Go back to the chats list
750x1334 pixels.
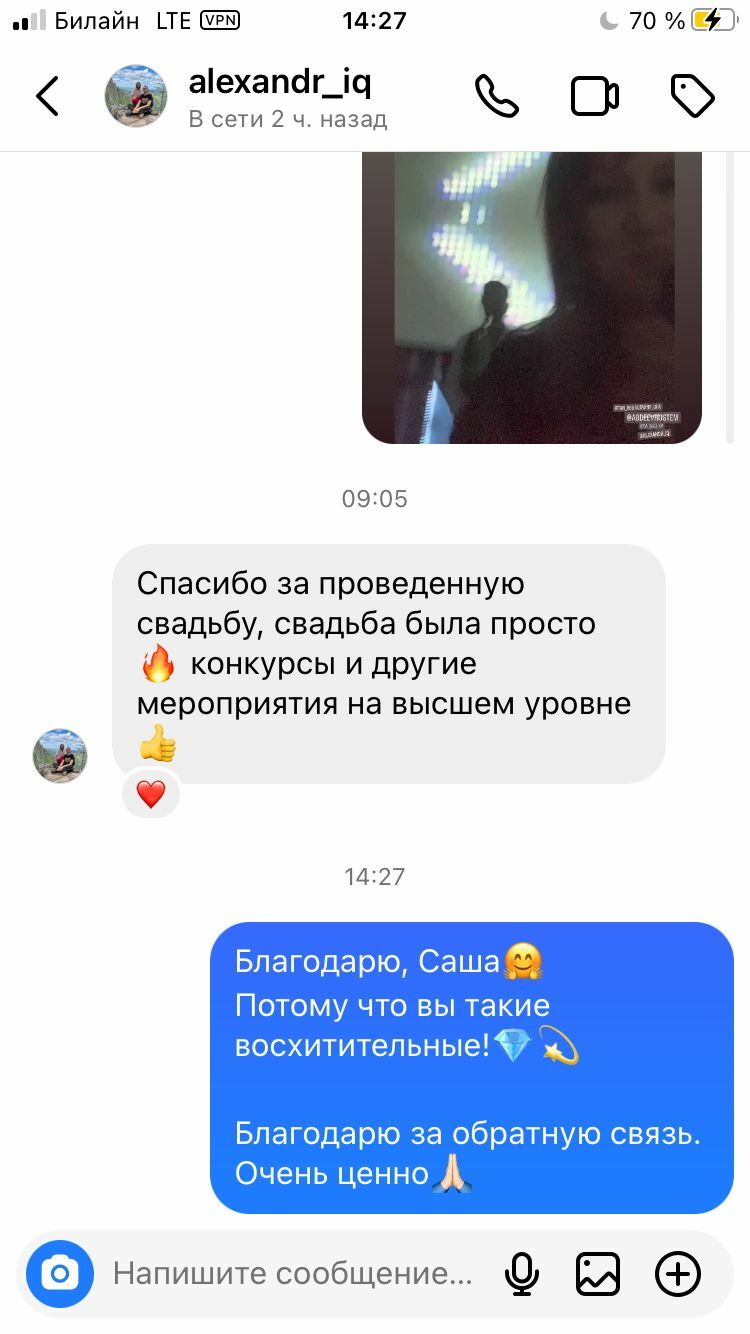pos(47,97)
